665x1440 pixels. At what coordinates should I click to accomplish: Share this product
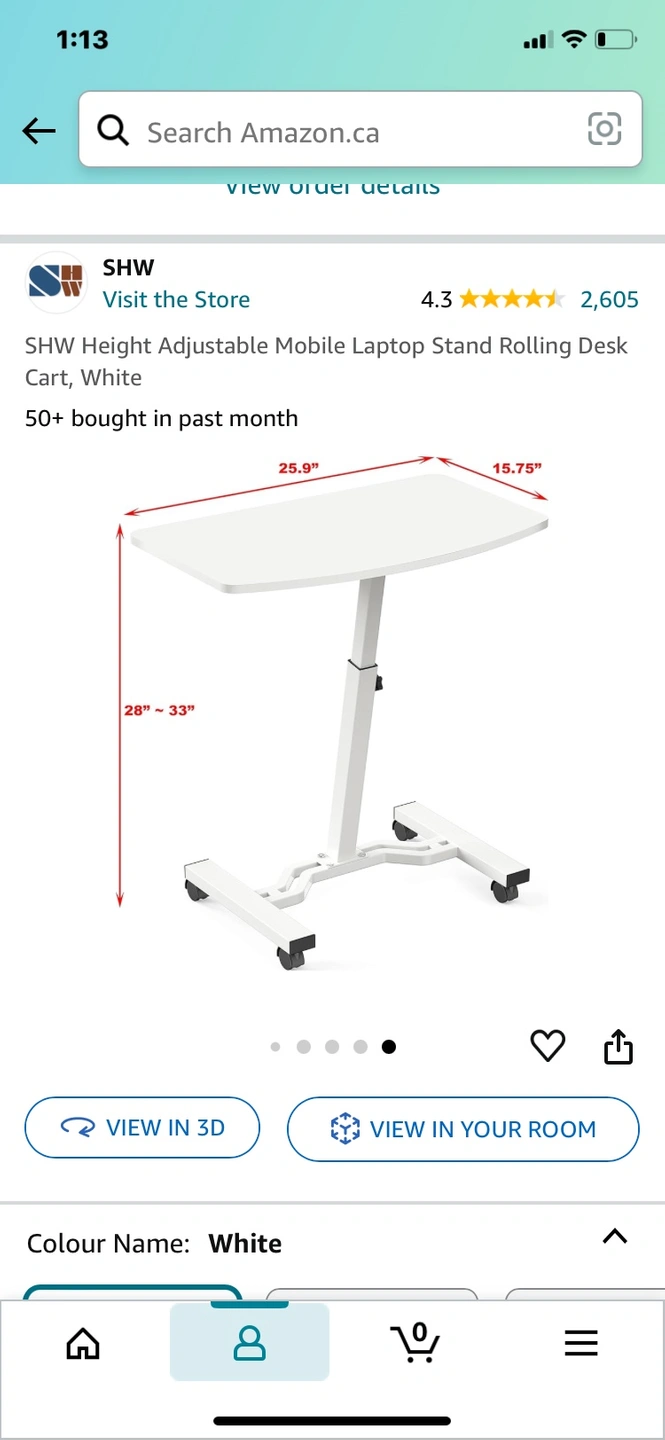coord(618,1046)
